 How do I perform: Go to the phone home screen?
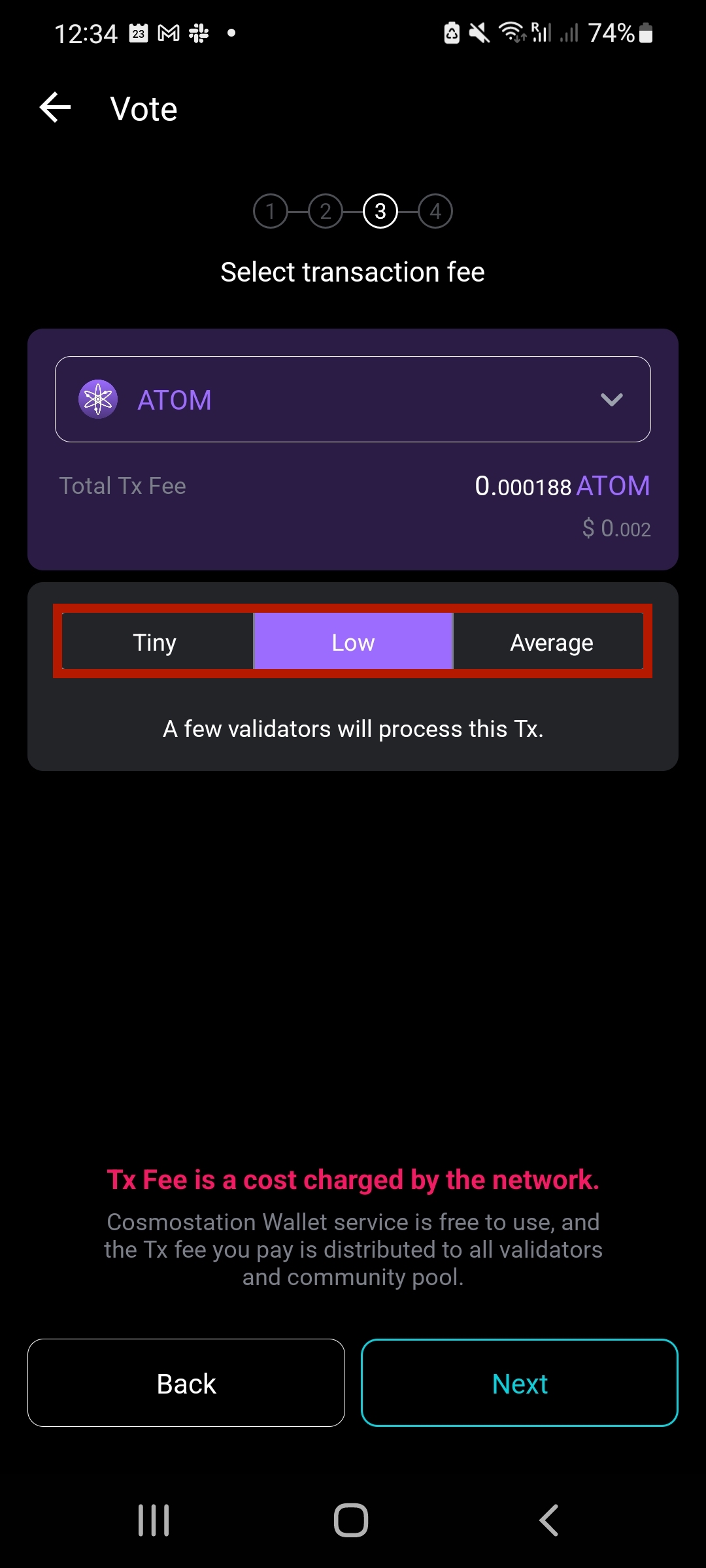pyautogui.click(x=351, y=1520)
